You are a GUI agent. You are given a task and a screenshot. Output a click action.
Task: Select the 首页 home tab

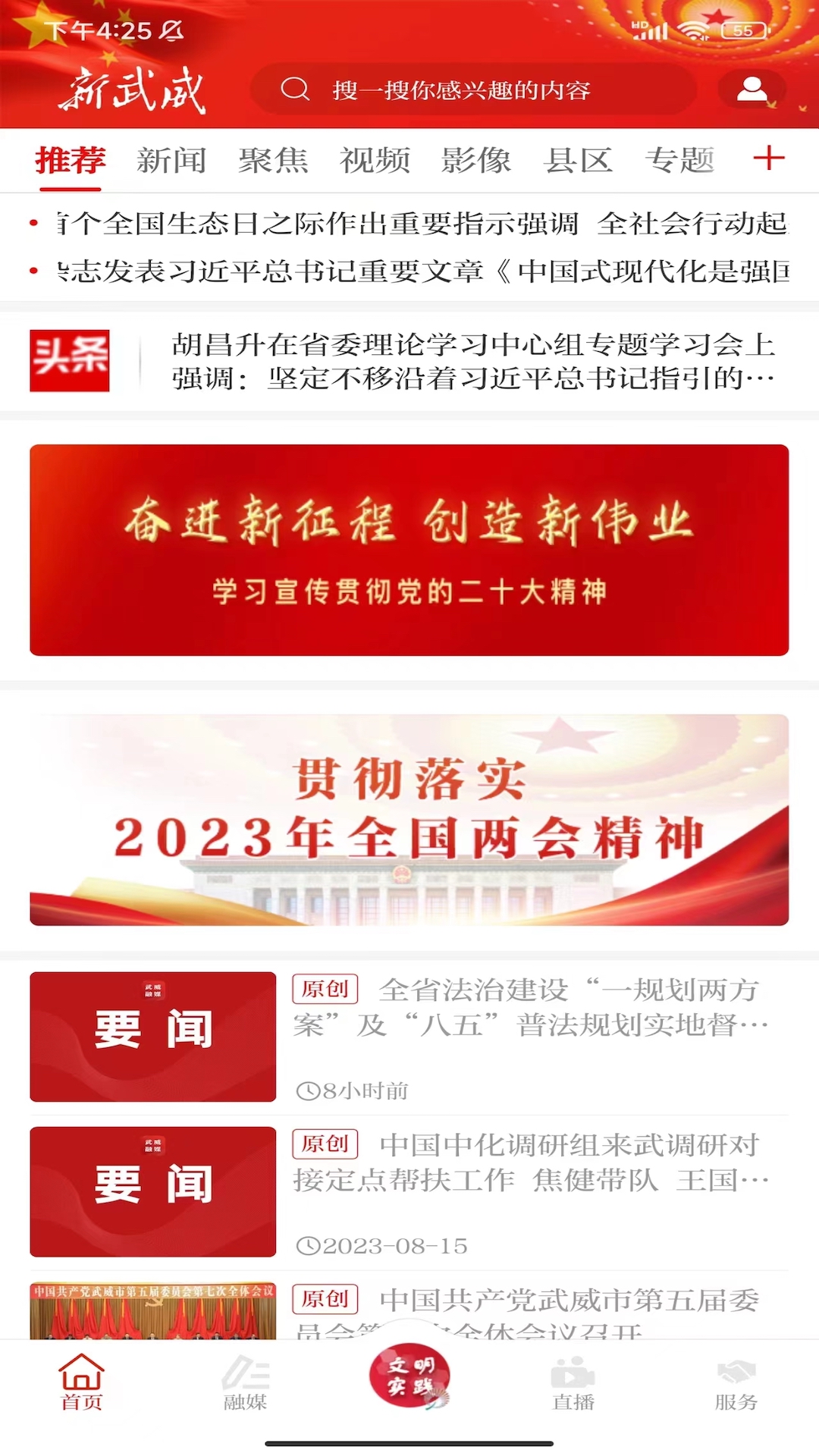tap(81, 1383)
